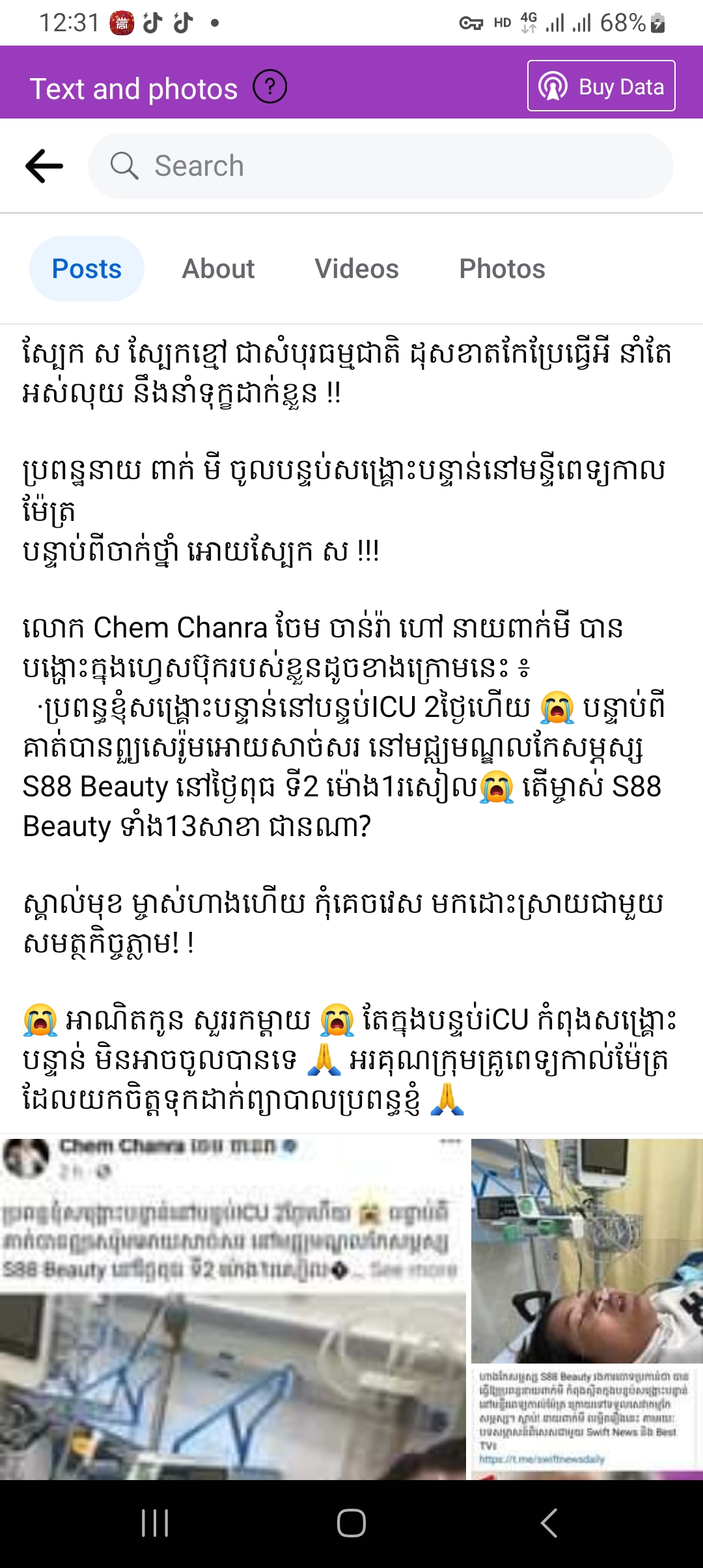Go to the system home screen
The image size is (703, 1568).
[x=351, y=1522]
